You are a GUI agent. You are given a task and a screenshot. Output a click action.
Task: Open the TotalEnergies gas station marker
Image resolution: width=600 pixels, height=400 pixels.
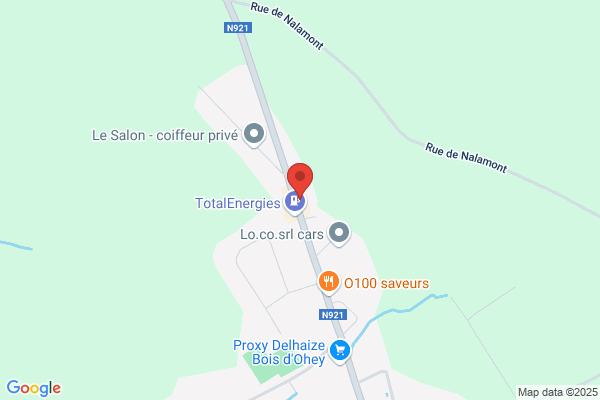(x=294, y=203)
